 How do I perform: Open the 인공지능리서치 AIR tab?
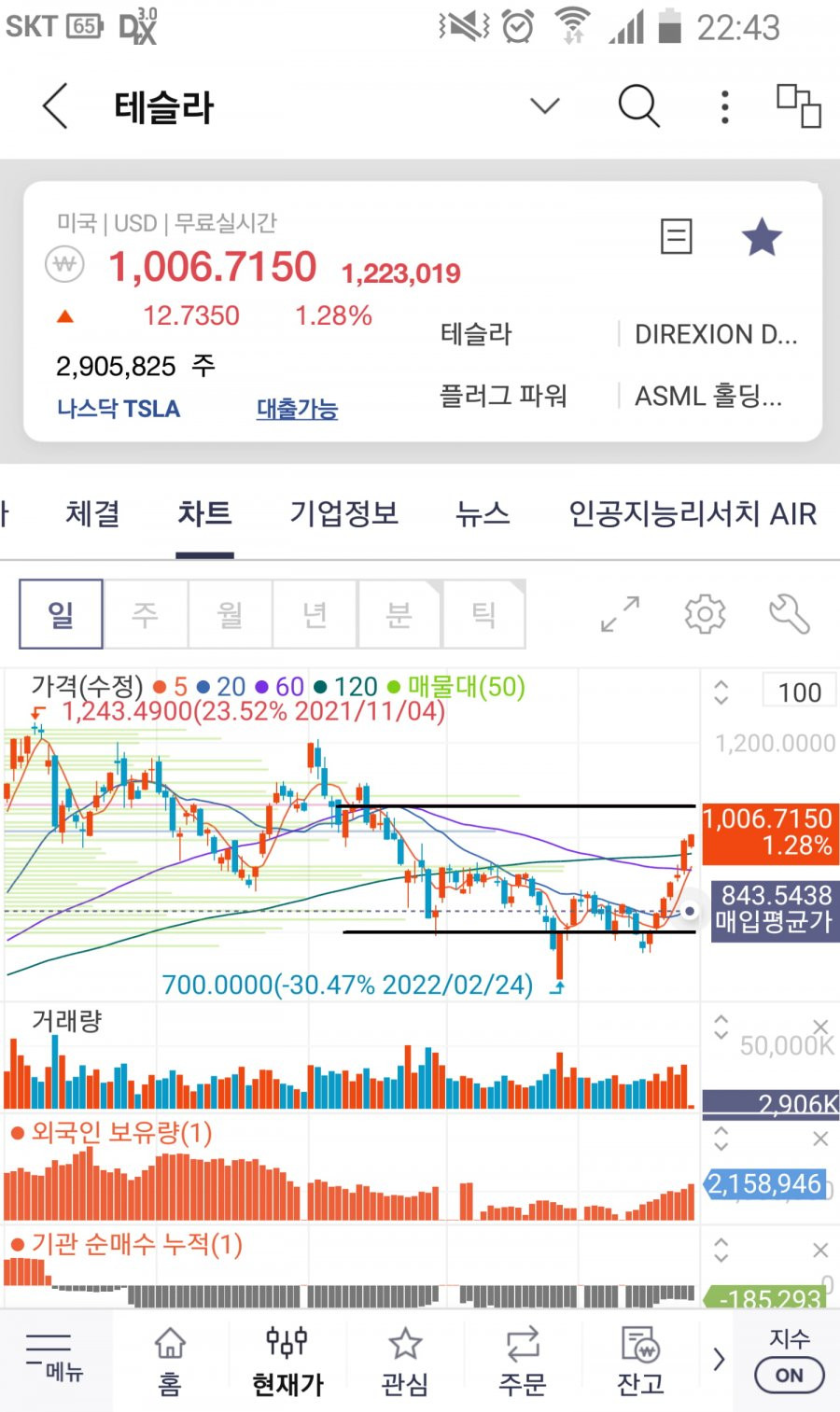coord(693,513)
